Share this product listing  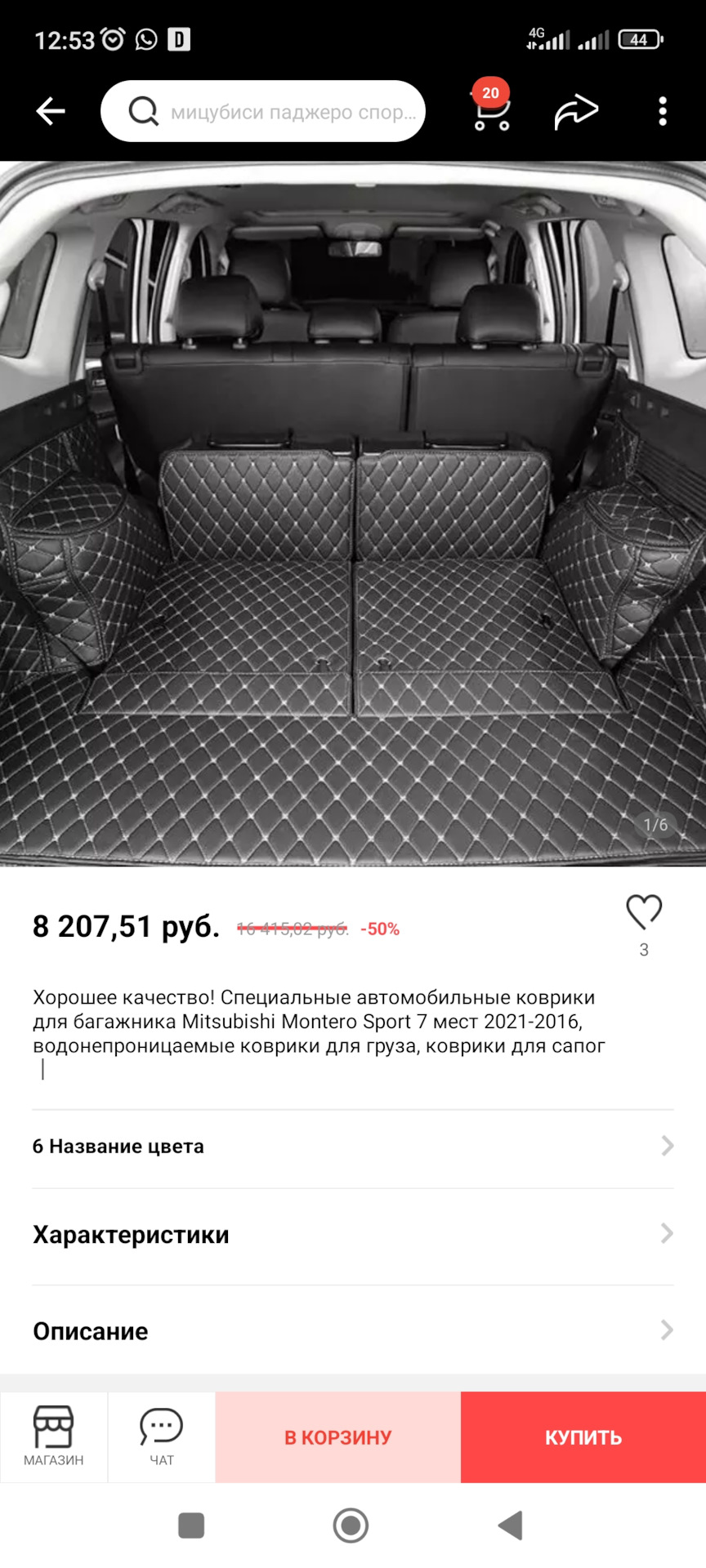(x=576, y=111)
